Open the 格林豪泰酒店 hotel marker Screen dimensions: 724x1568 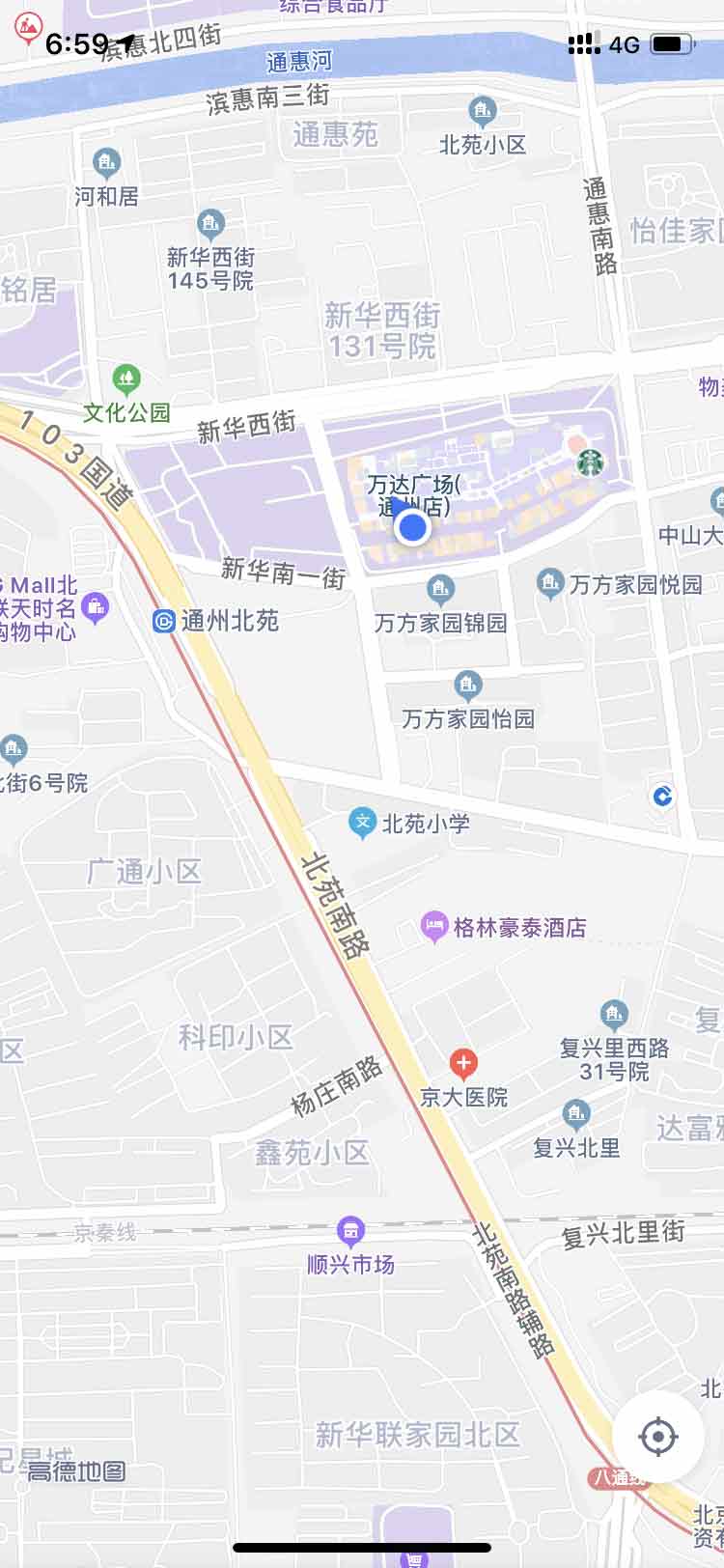[434, 927]
